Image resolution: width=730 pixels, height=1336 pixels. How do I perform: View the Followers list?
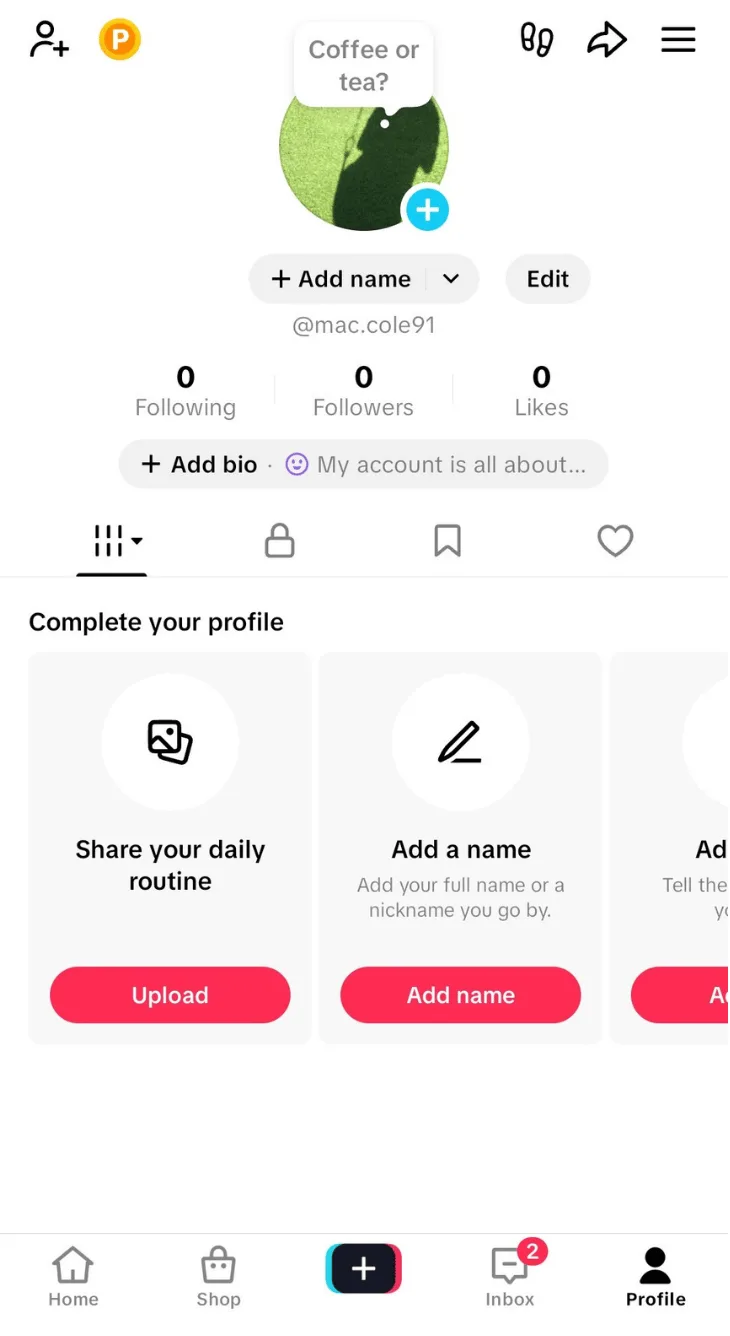[363, 391]
